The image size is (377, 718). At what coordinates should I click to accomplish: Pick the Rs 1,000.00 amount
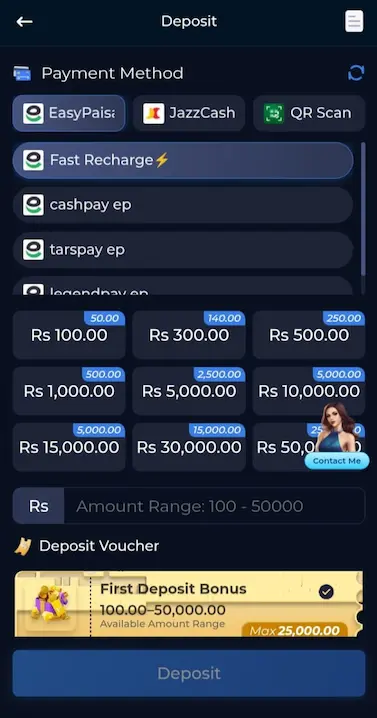pyautogui.click(x=69, y=391)
